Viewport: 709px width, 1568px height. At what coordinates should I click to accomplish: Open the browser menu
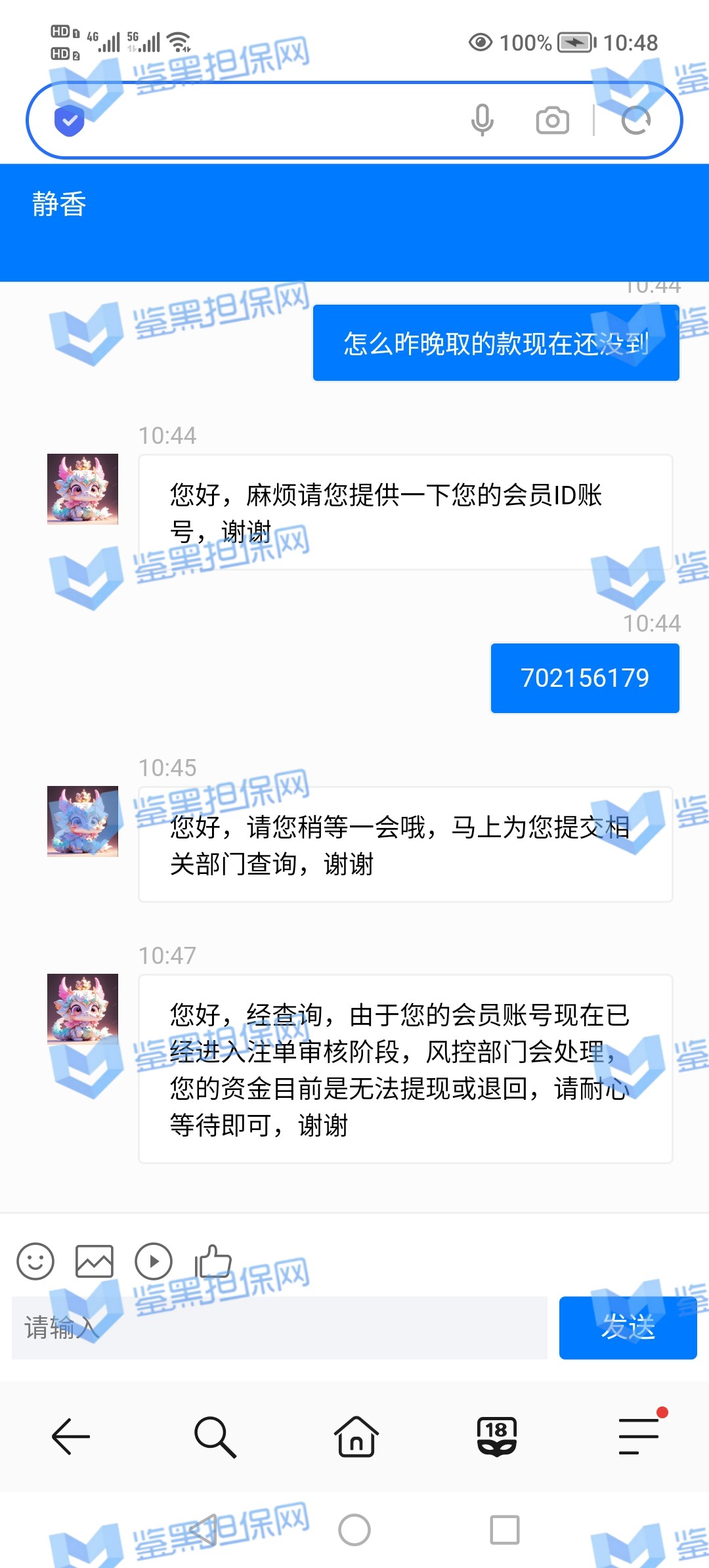point(639,1437)
